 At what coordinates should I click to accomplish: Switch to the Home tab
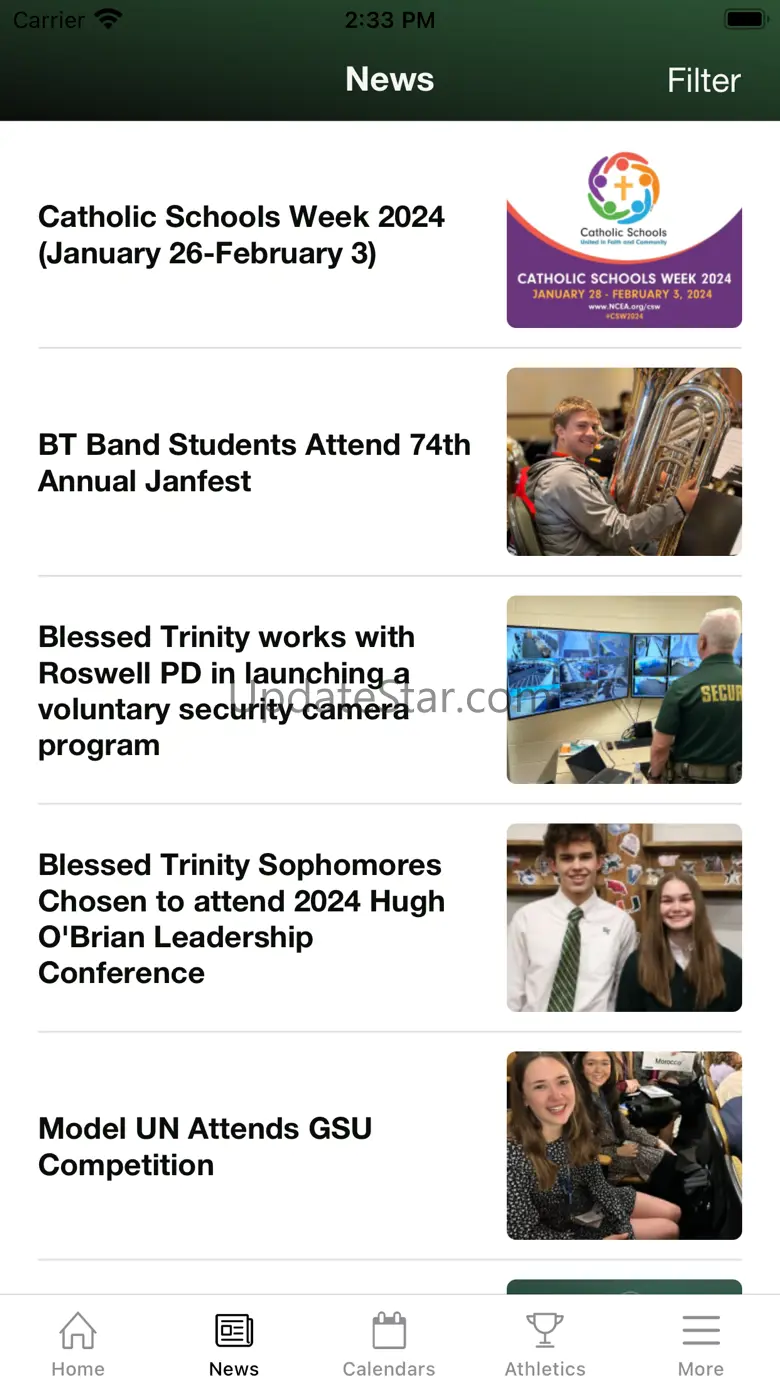pyautogui.click(x=78, y=1345)
